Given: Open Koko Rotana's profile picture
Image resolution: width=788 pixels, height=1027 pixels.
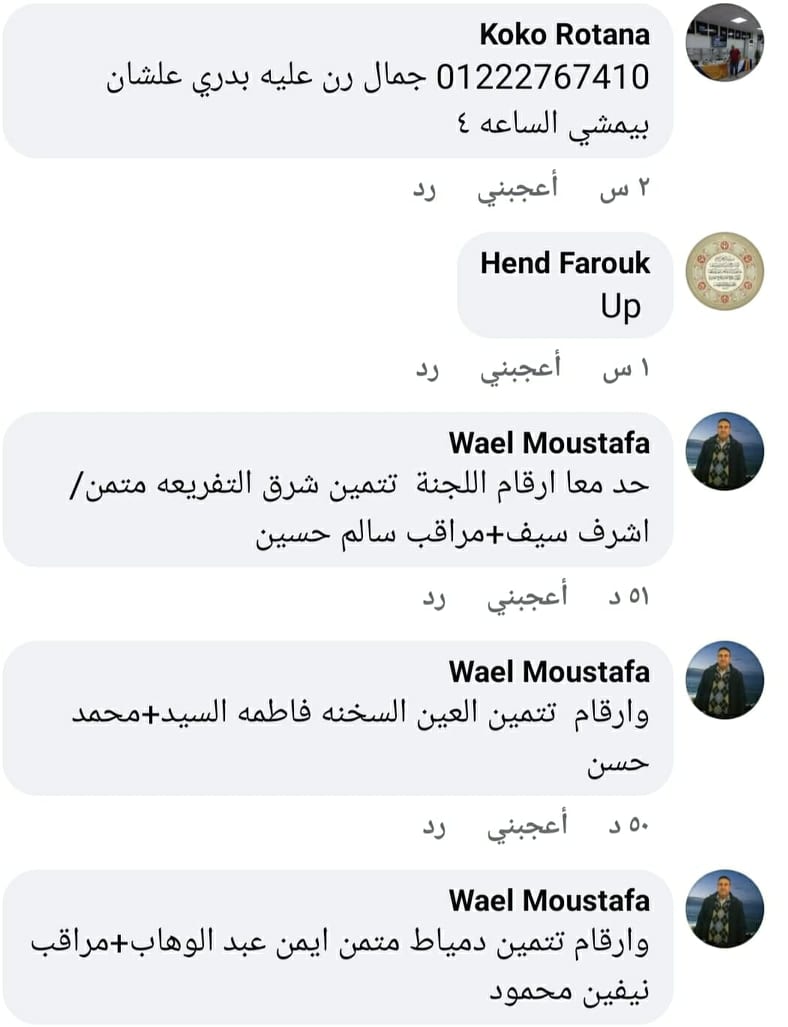Looking at the screenshot, I should [x=724, y=42].
